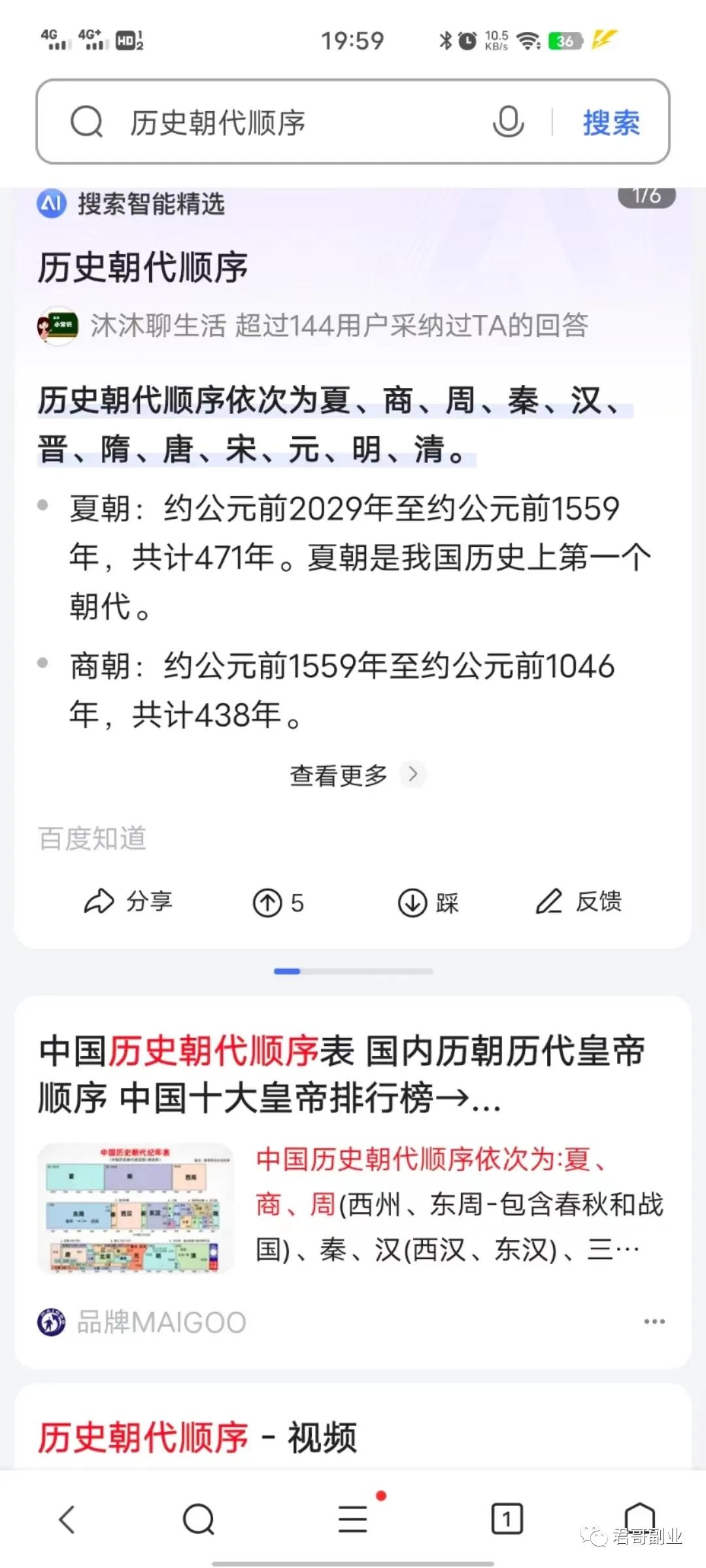Go back with the bottom back arrow
This screenshot has height=1568, width=706.
point(67,1519)
